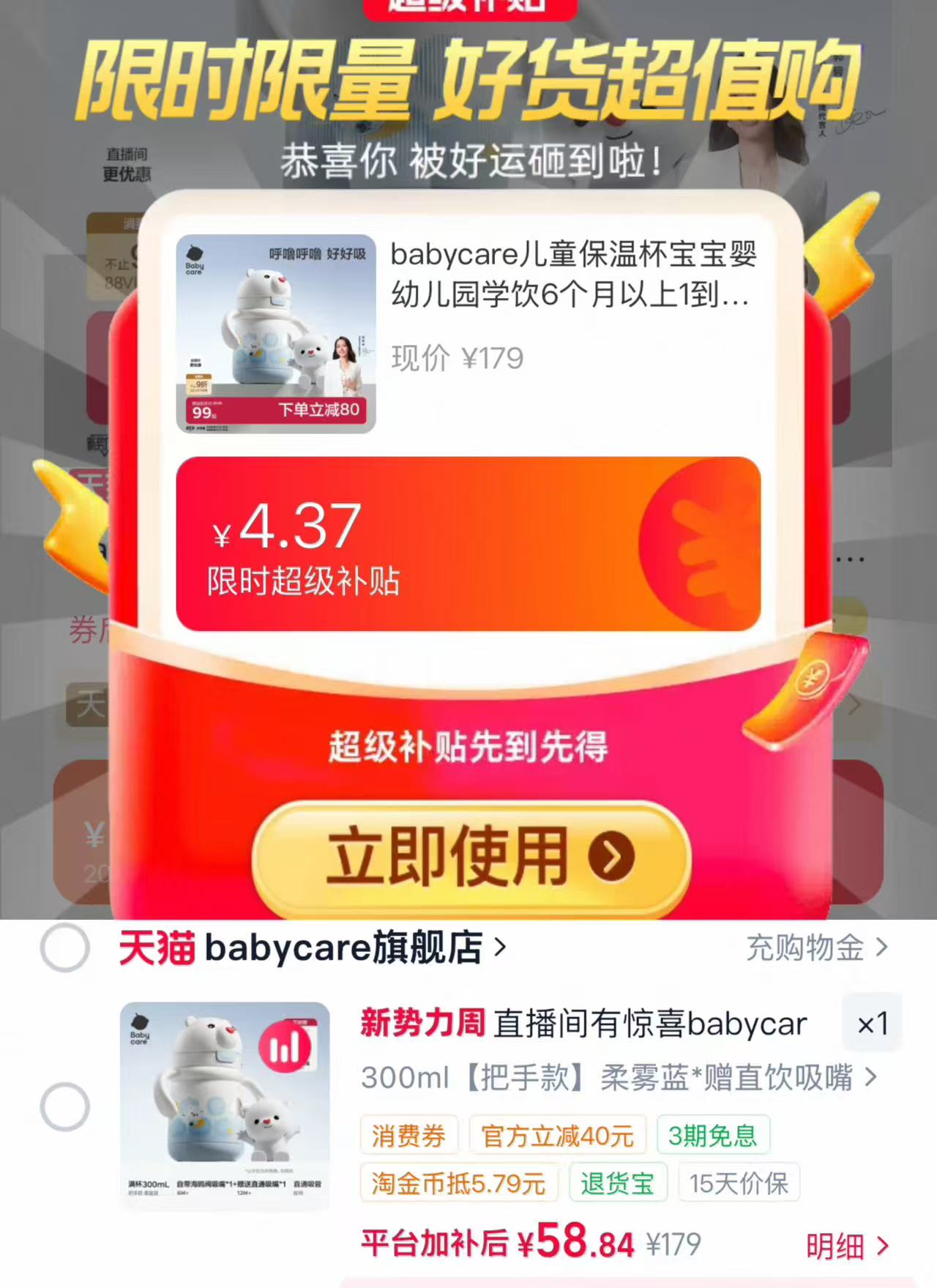Image resolution: width=937 pixels, height=1288 pixels.
Task: Tap the 消费券 tag
Action: click(x=408, y=1135)
